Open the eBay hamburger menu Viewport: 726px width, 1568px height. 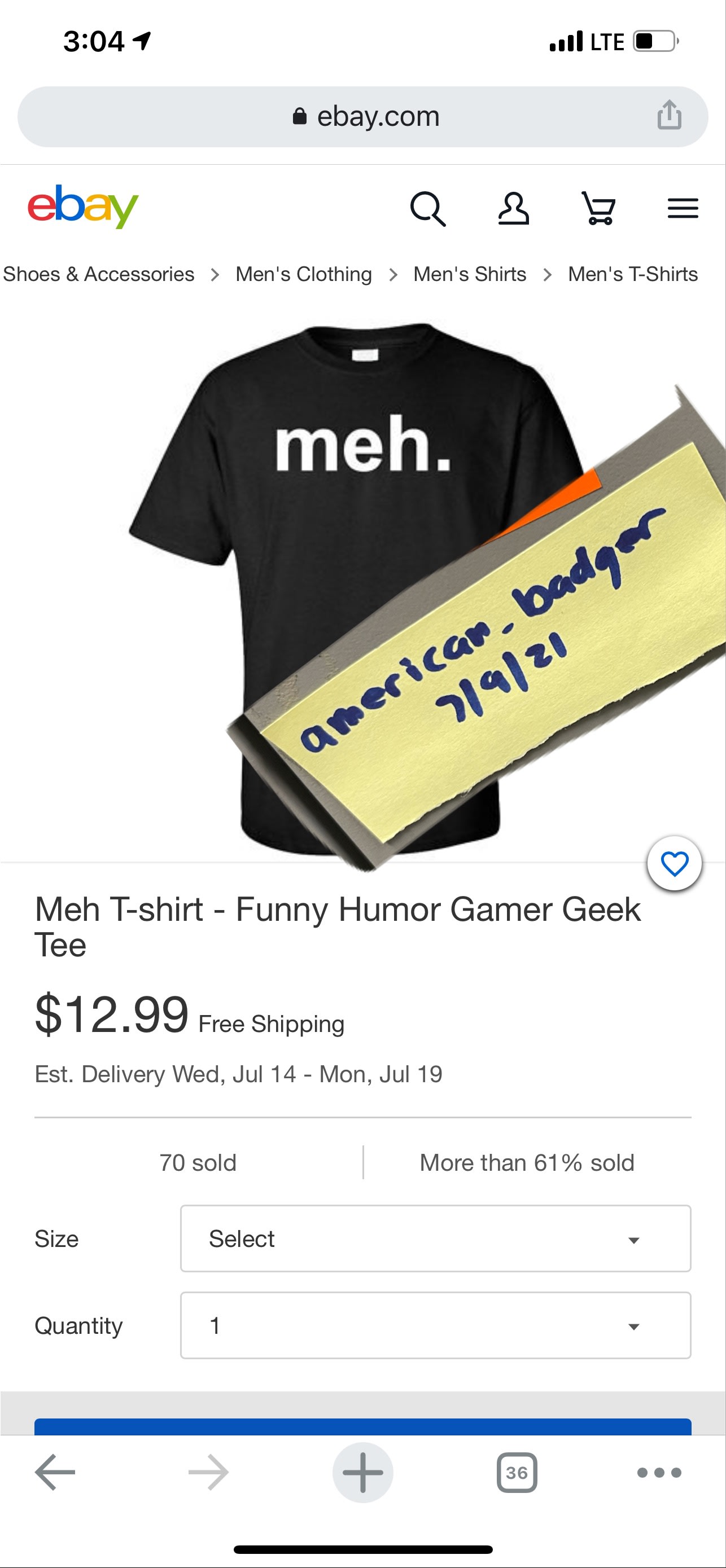click(x=683, y=209)
